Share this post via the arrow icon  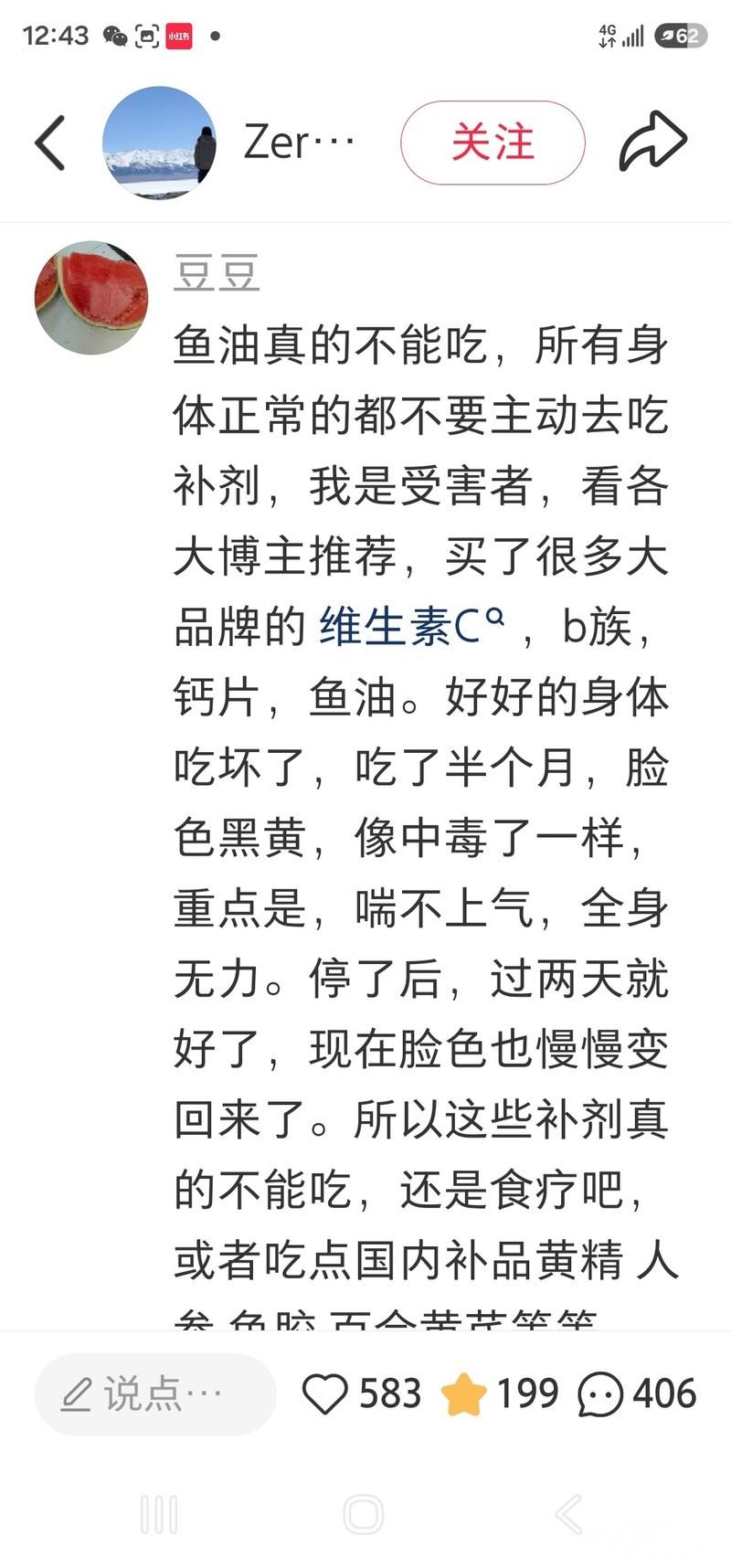tap(652, 141)
